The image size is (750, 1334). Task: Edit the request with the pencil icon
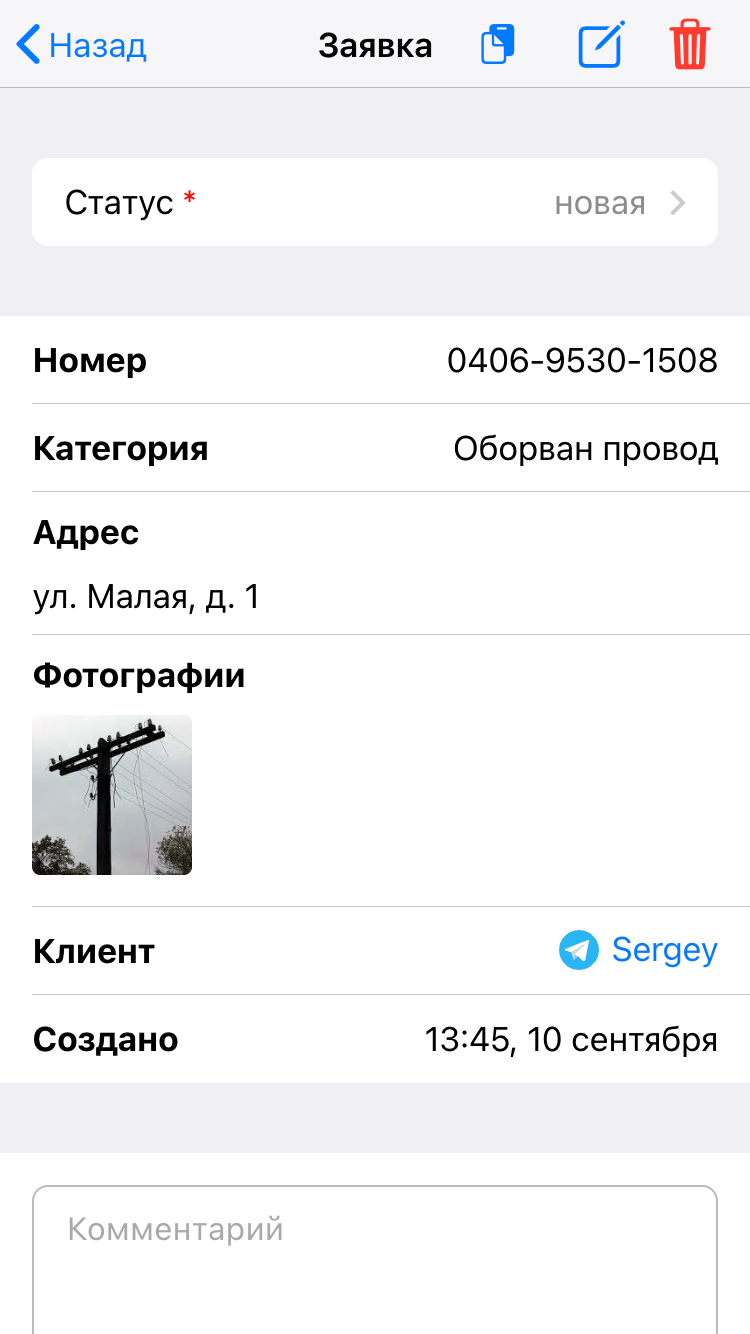coord(601,46)
